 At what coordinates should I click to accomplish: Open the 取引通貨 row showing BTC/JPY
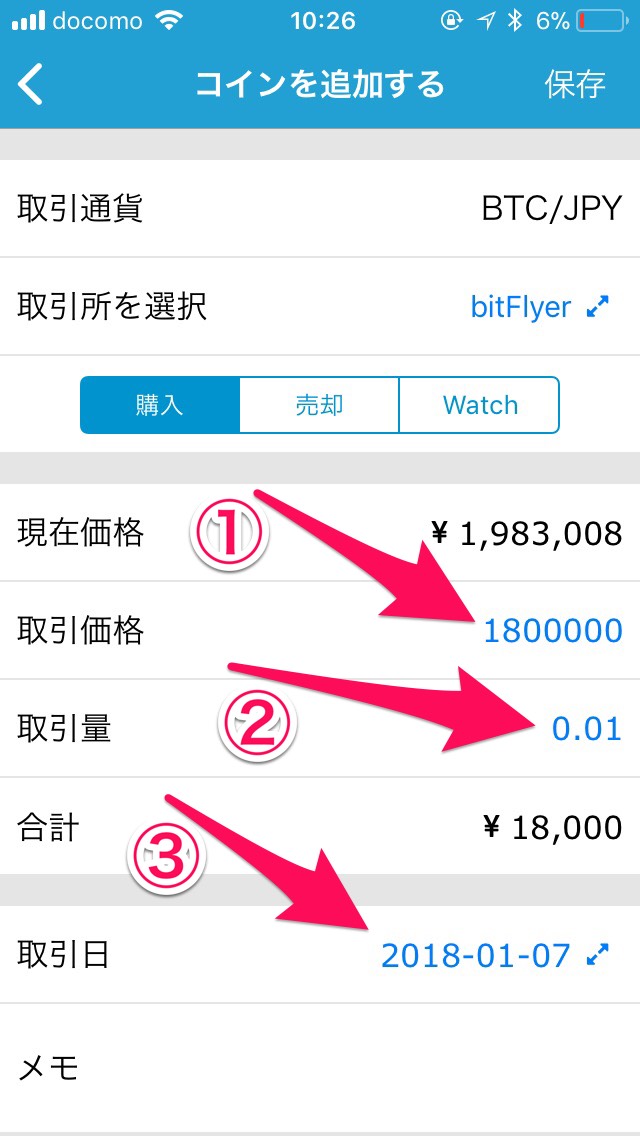coord(320,209)
